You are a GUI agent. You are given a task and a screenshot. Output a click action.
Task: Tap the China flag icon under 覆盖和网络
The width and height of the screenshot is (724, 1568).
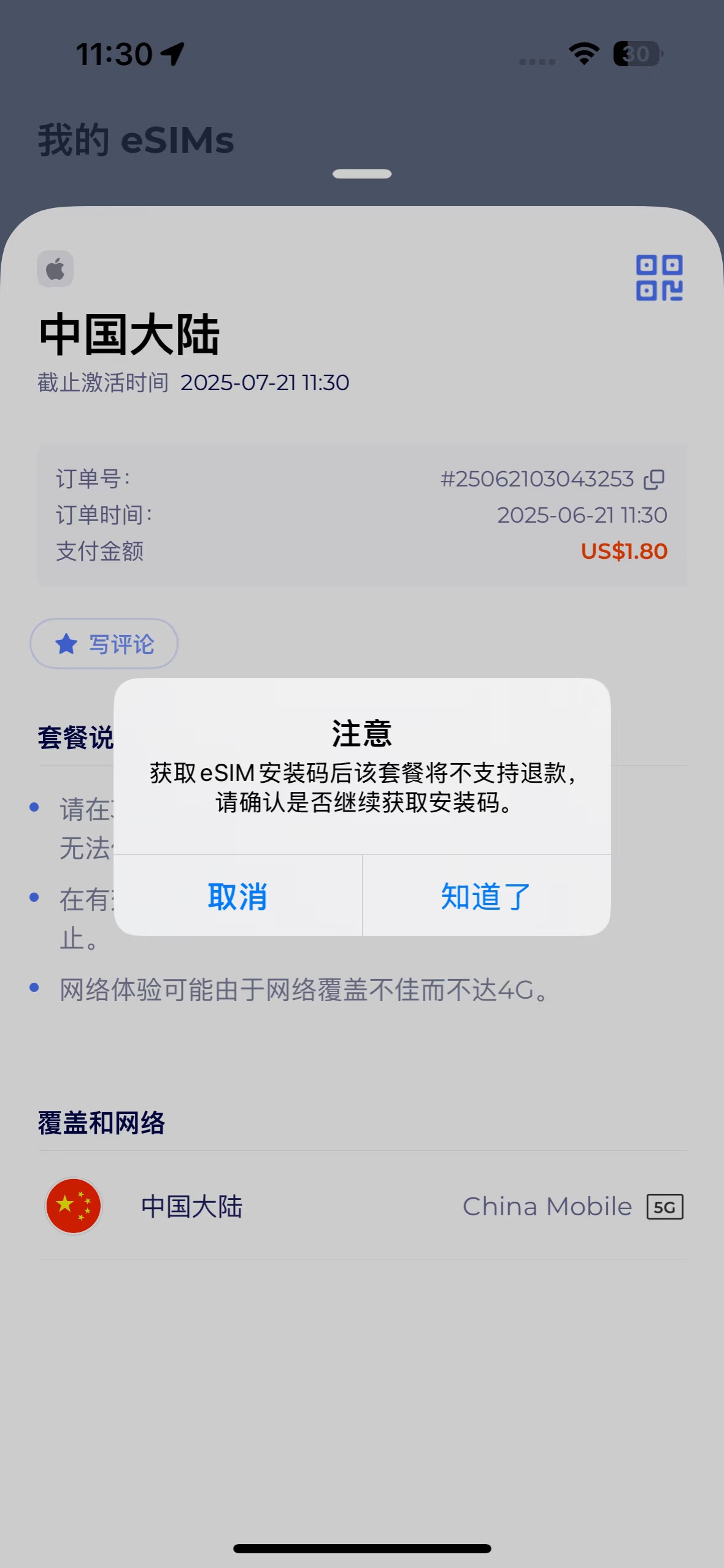(x=73, y=1205)
